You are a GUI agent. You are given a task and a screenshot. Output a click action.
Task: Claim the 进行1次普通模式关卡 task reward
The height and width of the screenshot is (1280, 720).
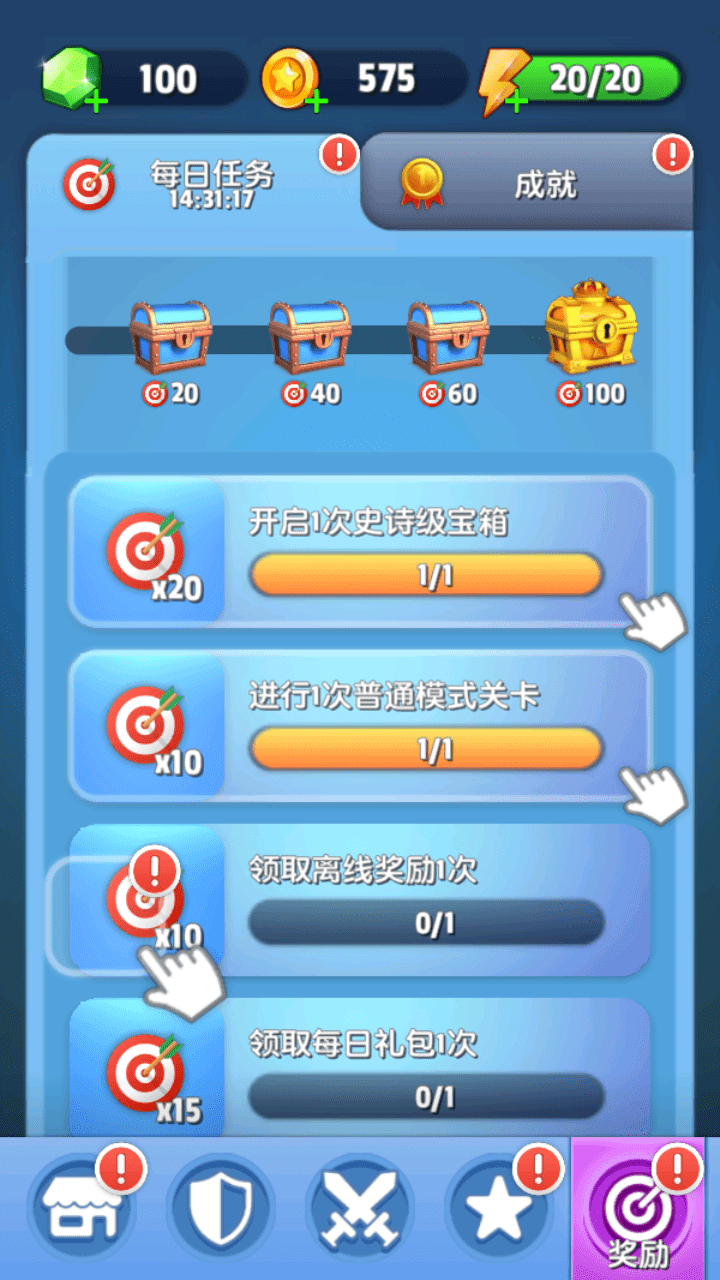[x=360, y=726]
